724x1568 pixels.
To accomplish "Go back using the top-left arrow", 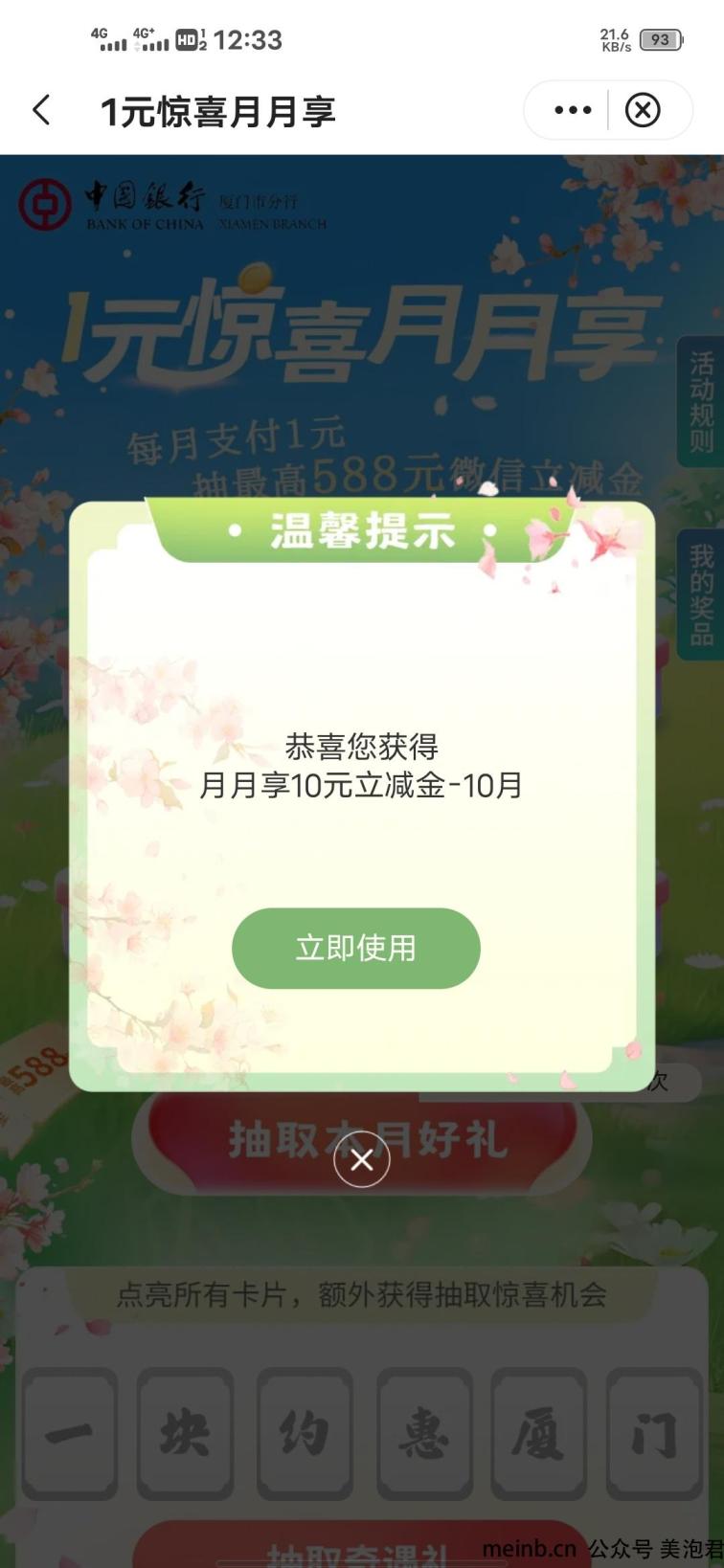I will pos(41,110).
